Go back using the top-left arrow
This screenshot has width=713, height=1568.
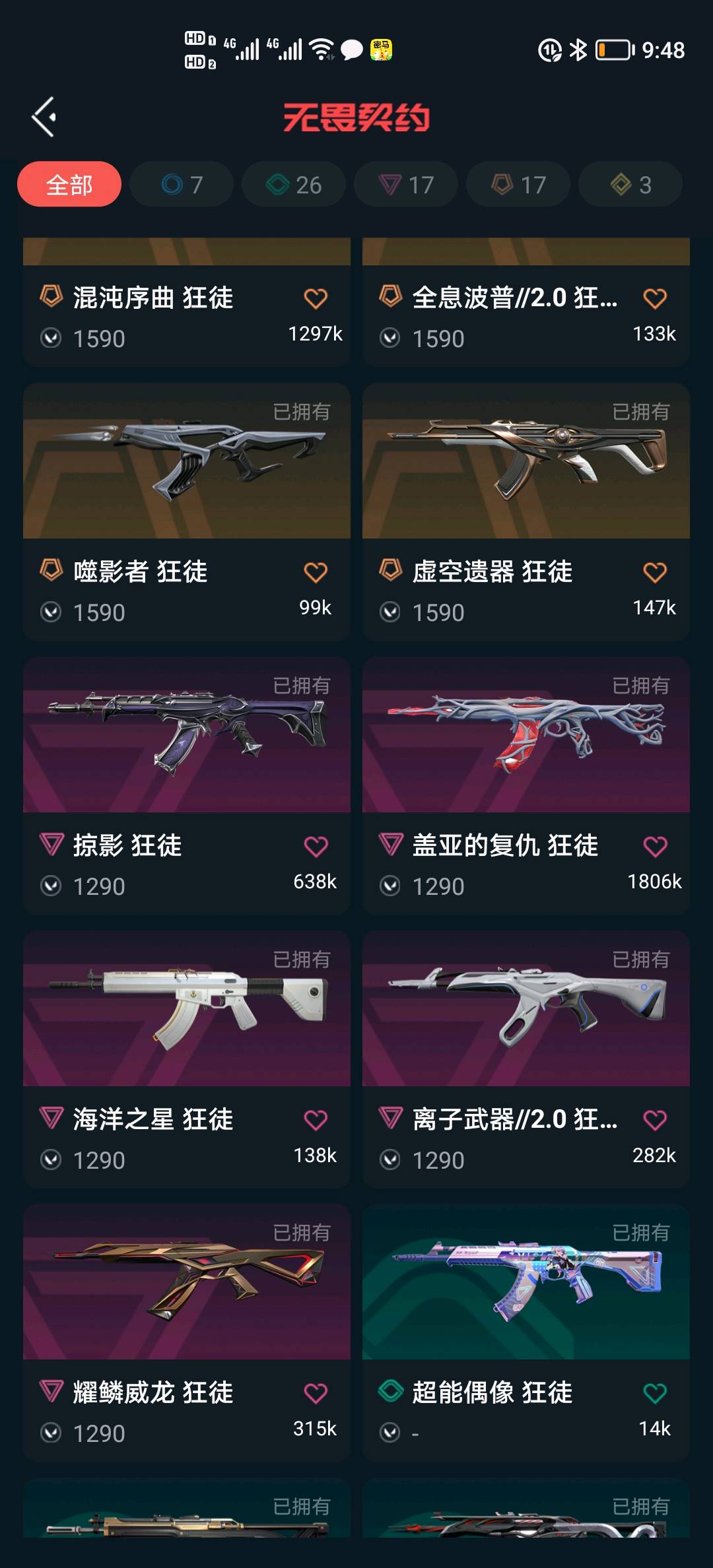44,117
